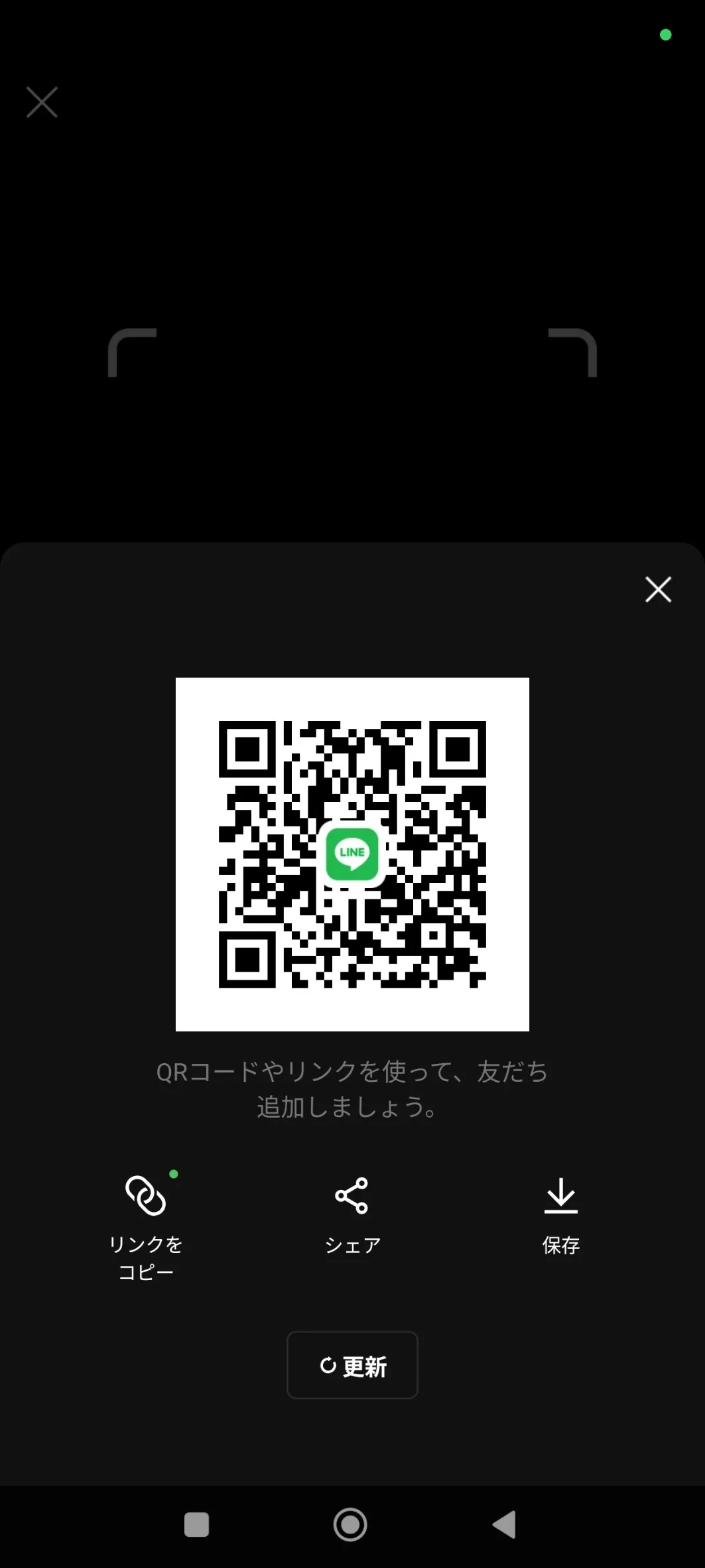Share the QR code via シェア
The image size is (705, 1568).
coord(352,1215)
